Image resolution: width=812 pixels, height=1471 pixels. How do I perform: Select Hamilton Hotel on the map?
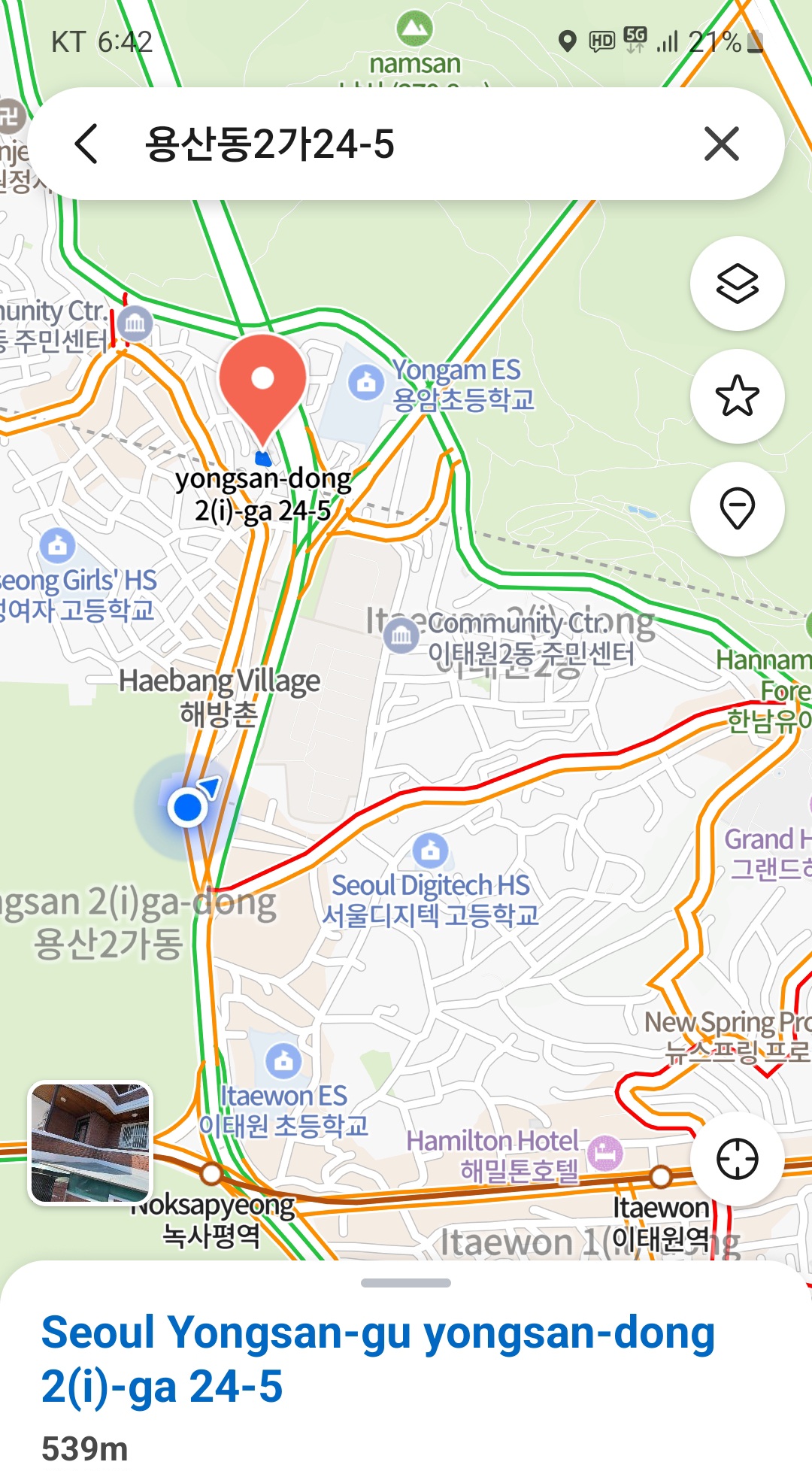[604, 1153]
